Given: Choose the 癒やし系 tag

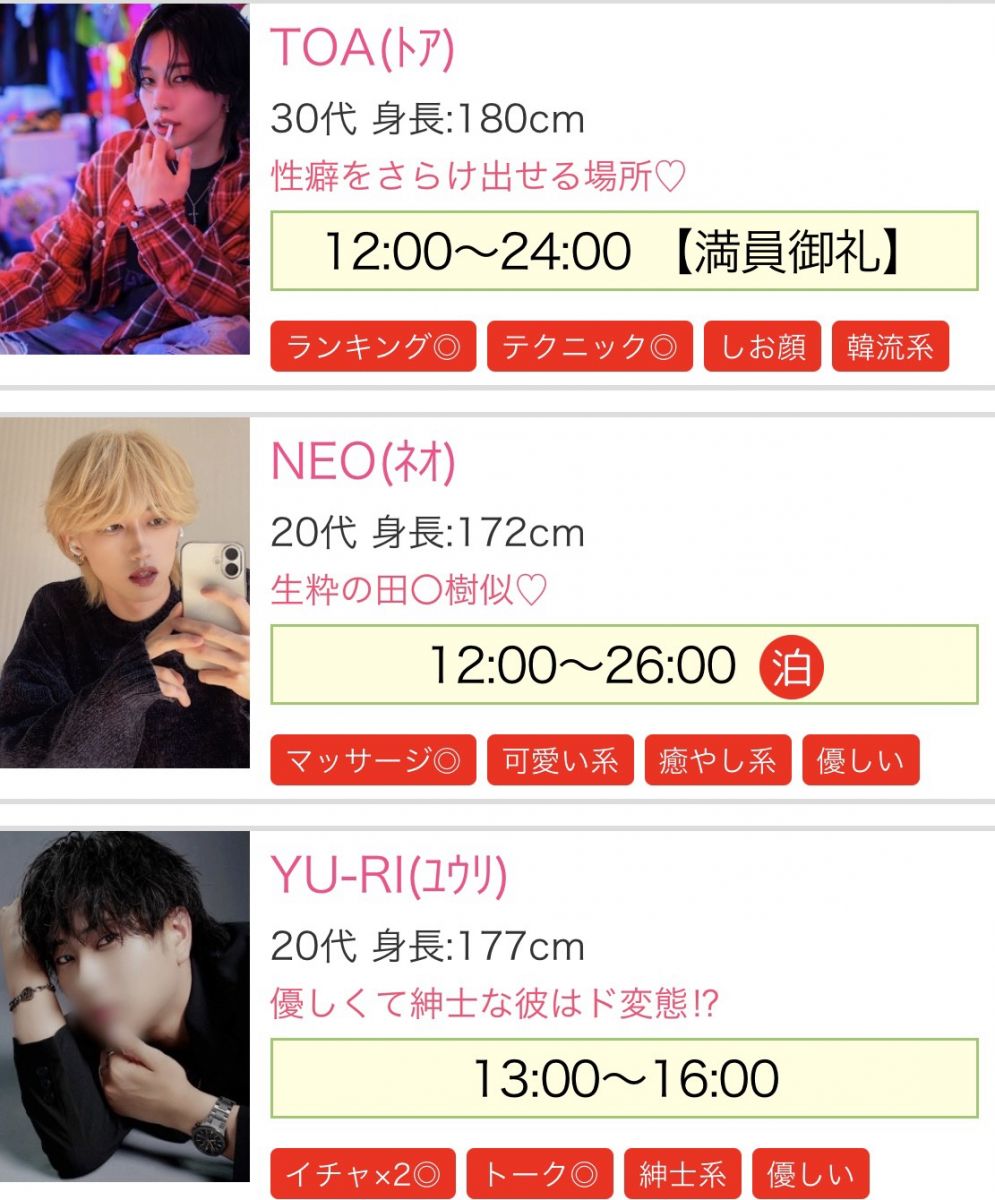Looking at the screenshot, I should pos(717,761).
